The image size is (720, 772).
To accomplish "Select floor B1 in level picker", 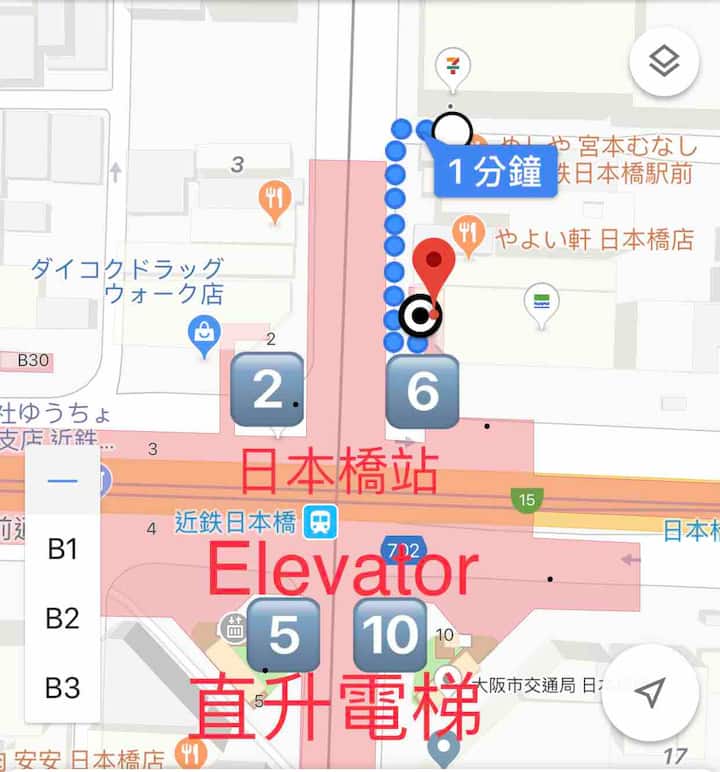I will (x=62, y=549).
